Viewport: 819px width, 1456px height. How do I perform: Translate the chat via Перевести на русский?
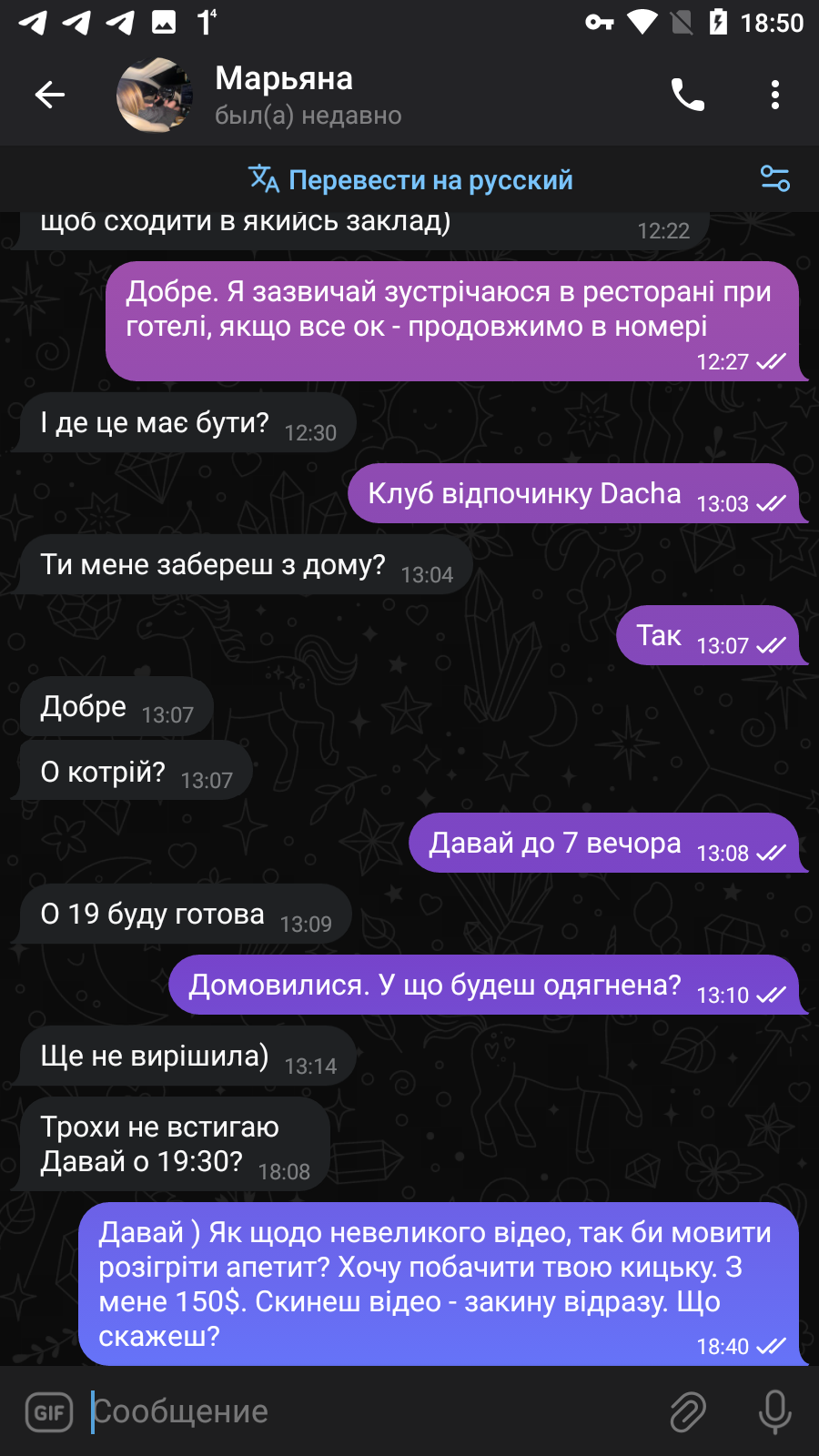pos(410,179)
